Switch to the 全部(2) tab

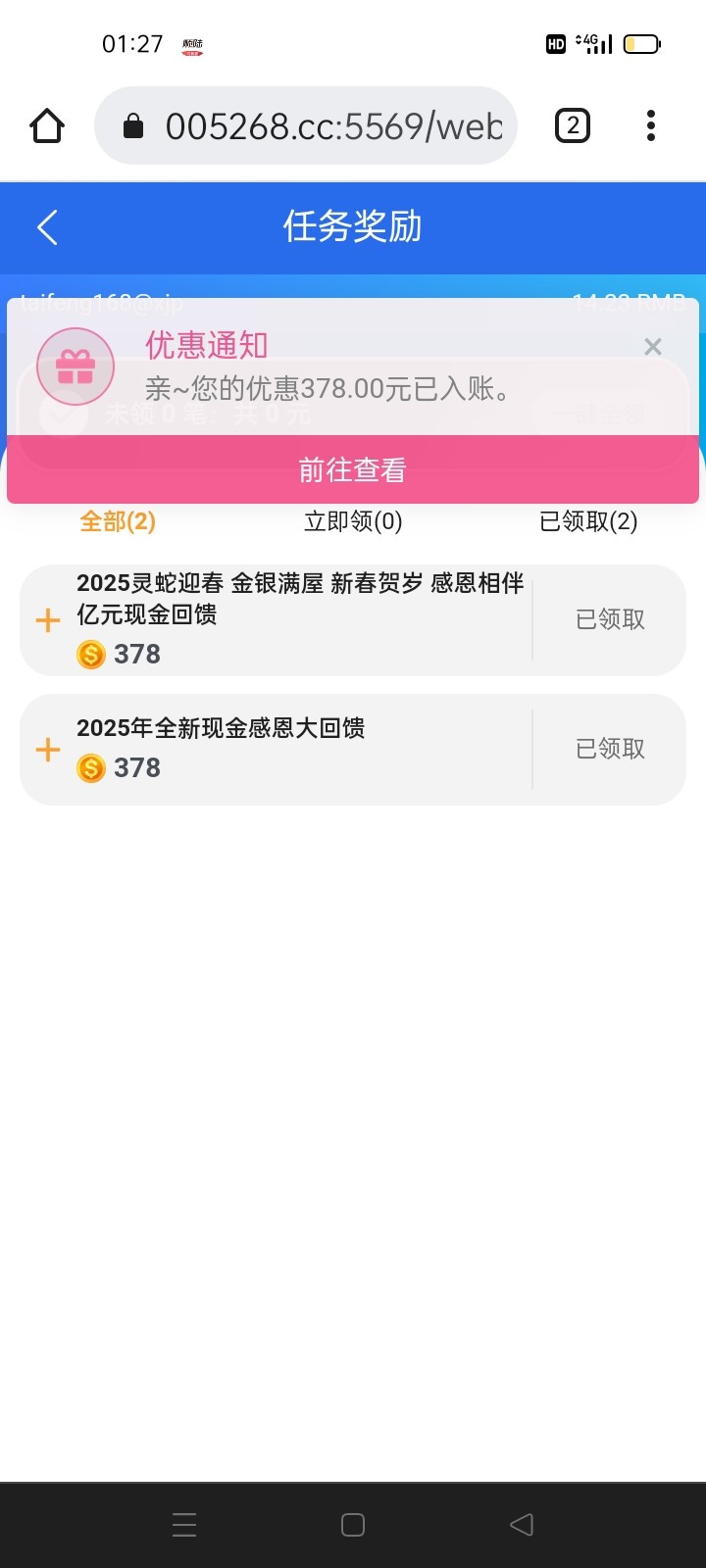pos(118,521)
